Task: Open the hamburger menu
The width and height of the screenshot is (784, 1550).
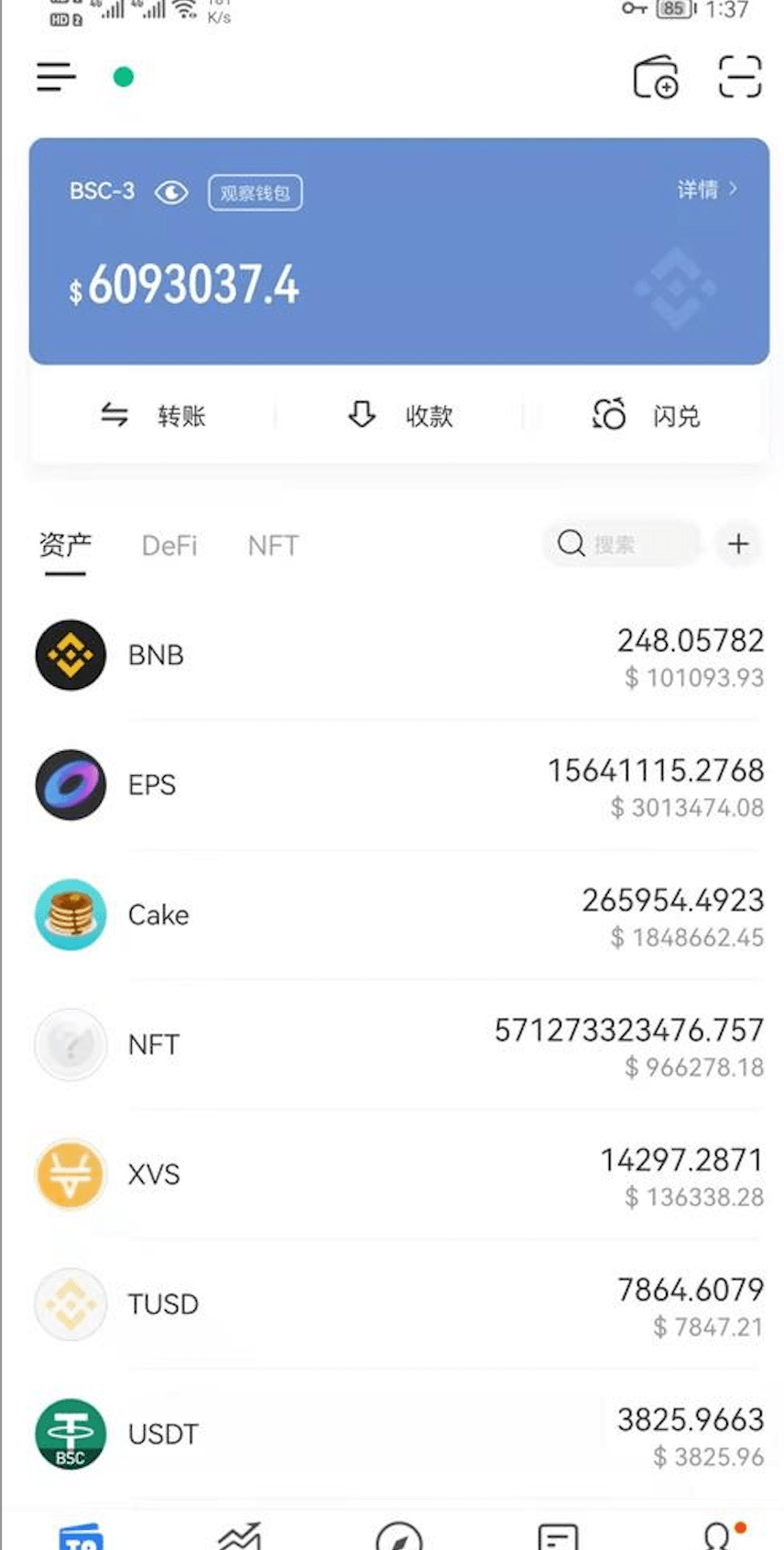Action: pos(56,77)
